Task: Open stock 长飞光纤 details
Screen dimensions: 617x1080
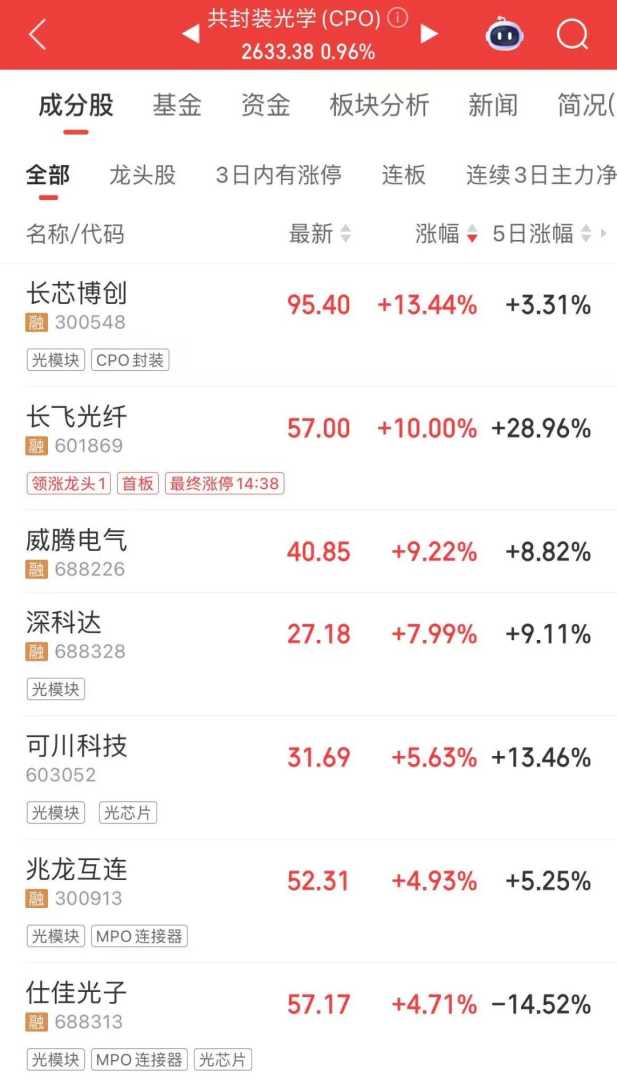Action: pos(77,417)
